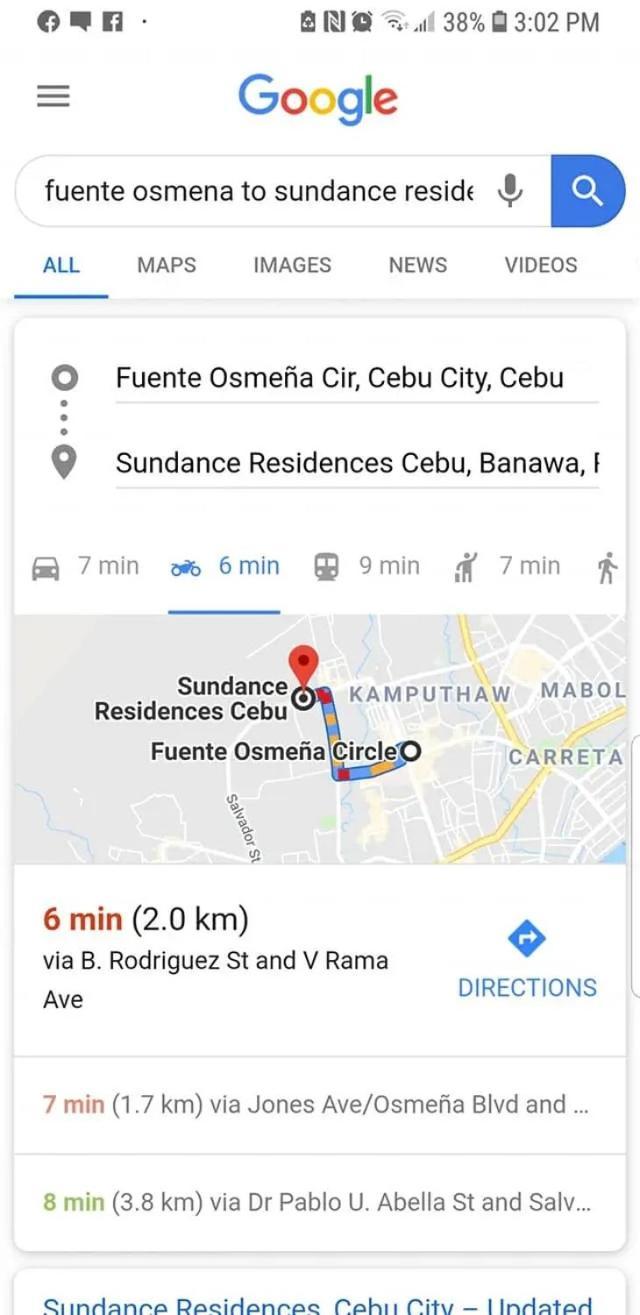Open the route map preview
Image resolution: width=640 pixels, height=1315 pixels.
320,740
